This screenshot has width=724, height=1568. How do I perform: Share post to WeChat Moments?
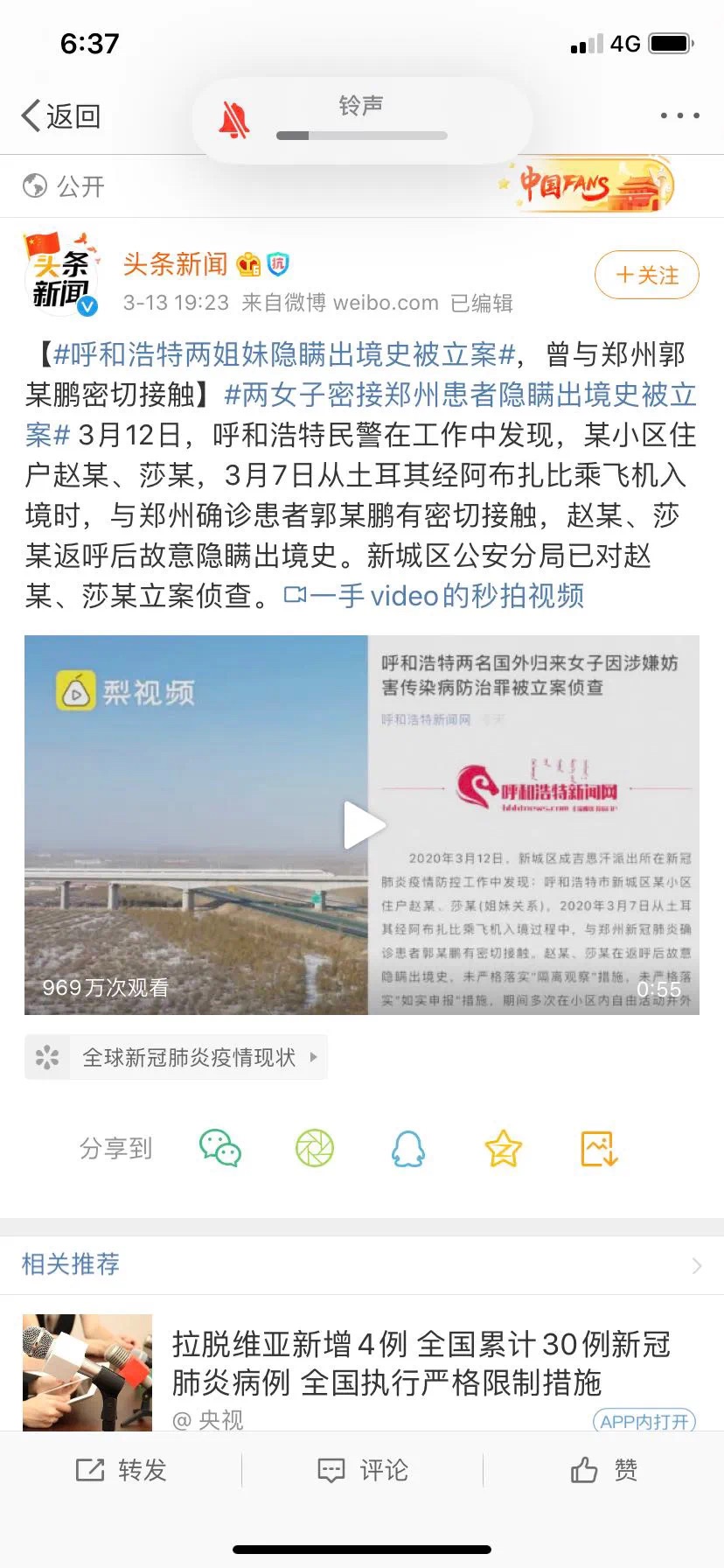[315, 1148]
